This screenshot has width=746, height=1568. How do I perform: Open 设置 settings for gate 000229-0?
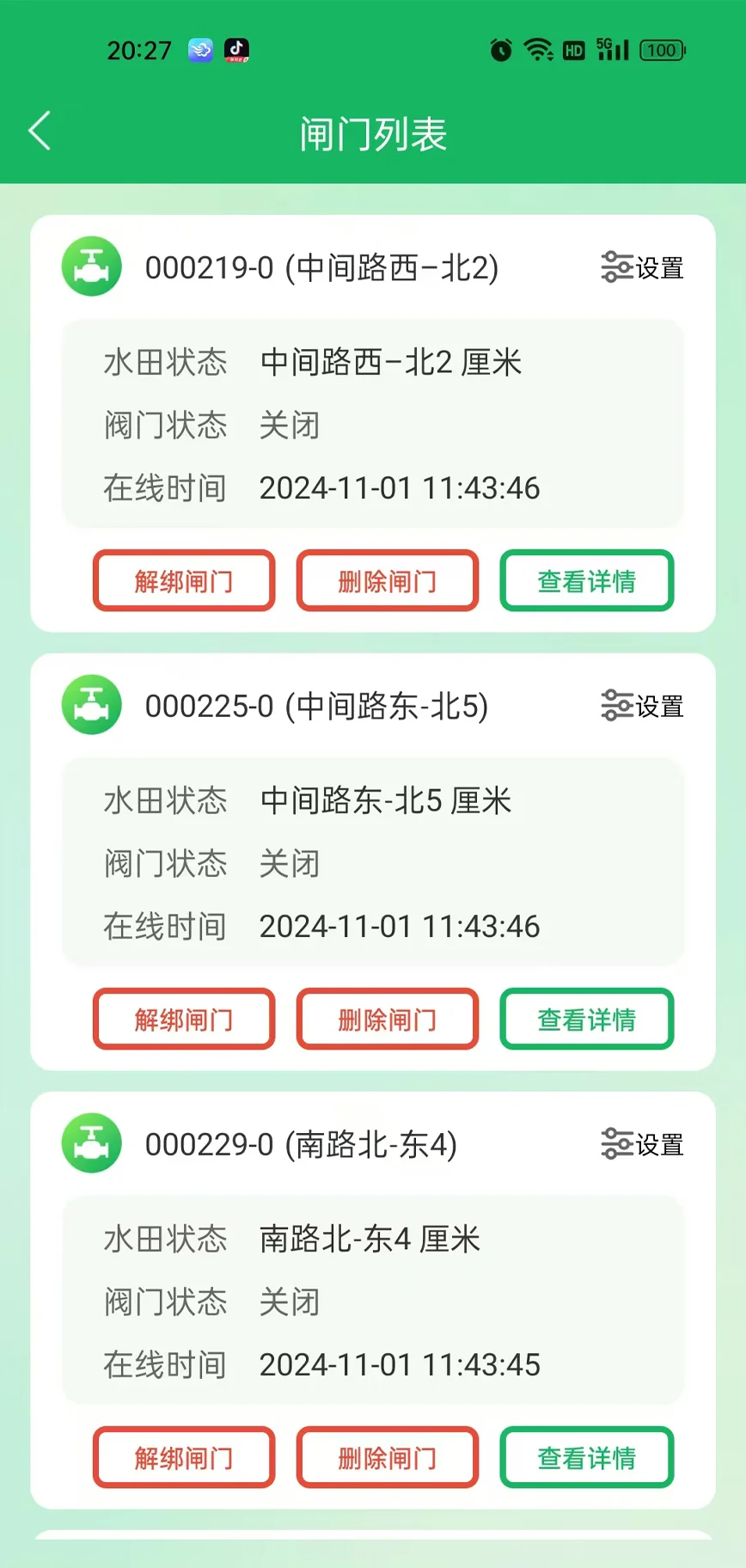[641, 1144]
